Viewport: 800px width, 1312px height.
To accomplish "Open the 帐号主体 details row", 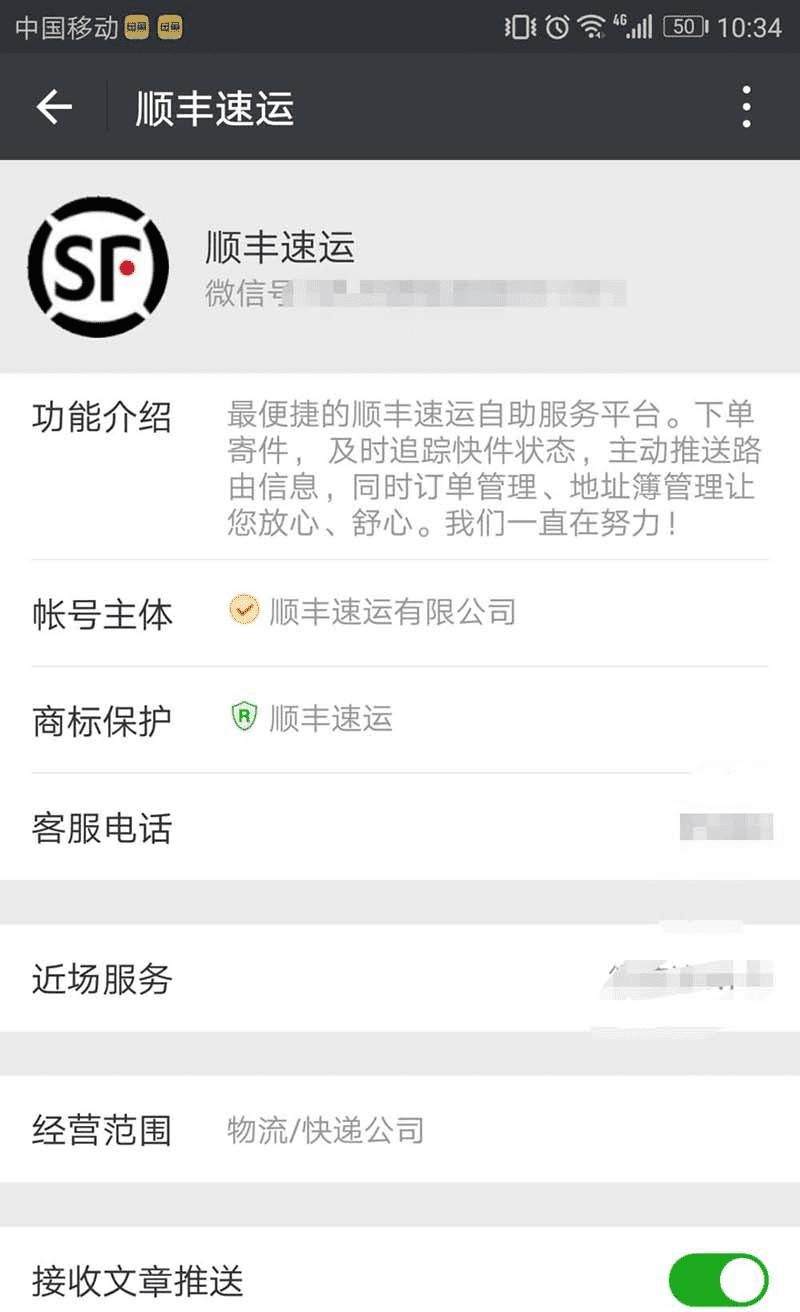I will (400, 613).
